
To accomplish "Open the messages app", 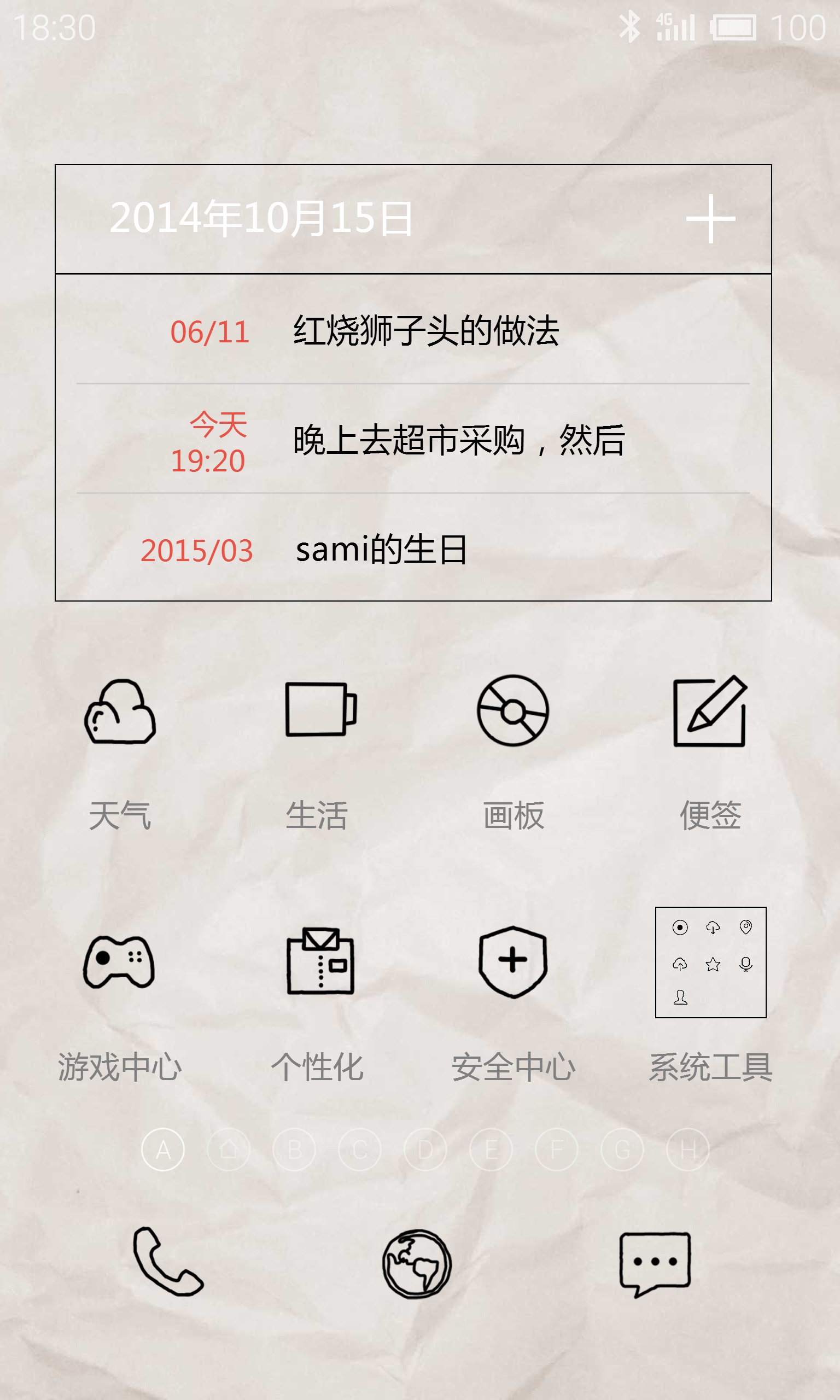I will [655, 1263].
